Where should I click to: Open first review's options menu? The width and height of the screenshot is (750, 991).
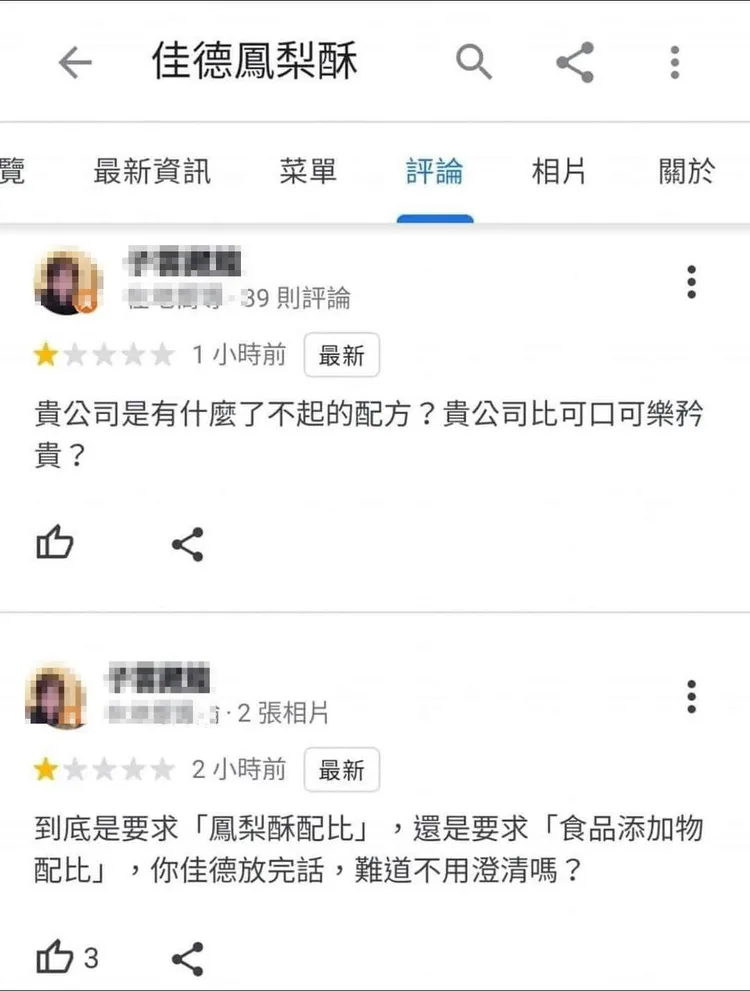coord(690,281)
